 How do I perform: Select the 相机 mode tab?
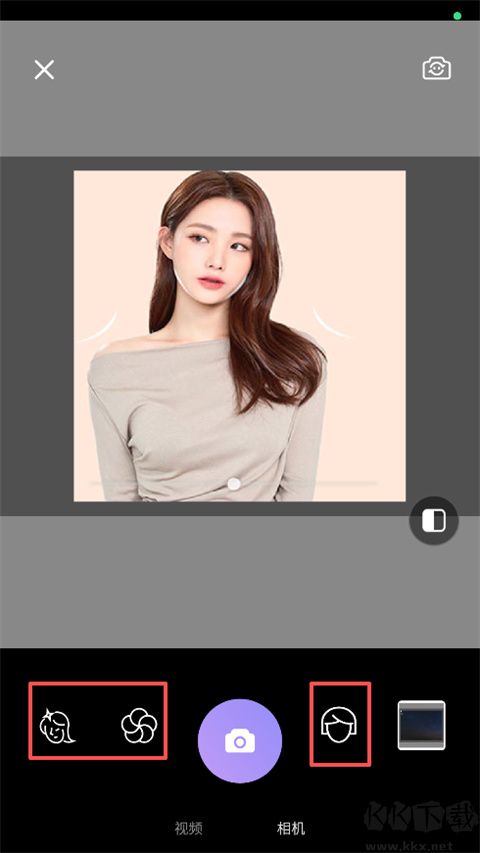click(291, 829)
